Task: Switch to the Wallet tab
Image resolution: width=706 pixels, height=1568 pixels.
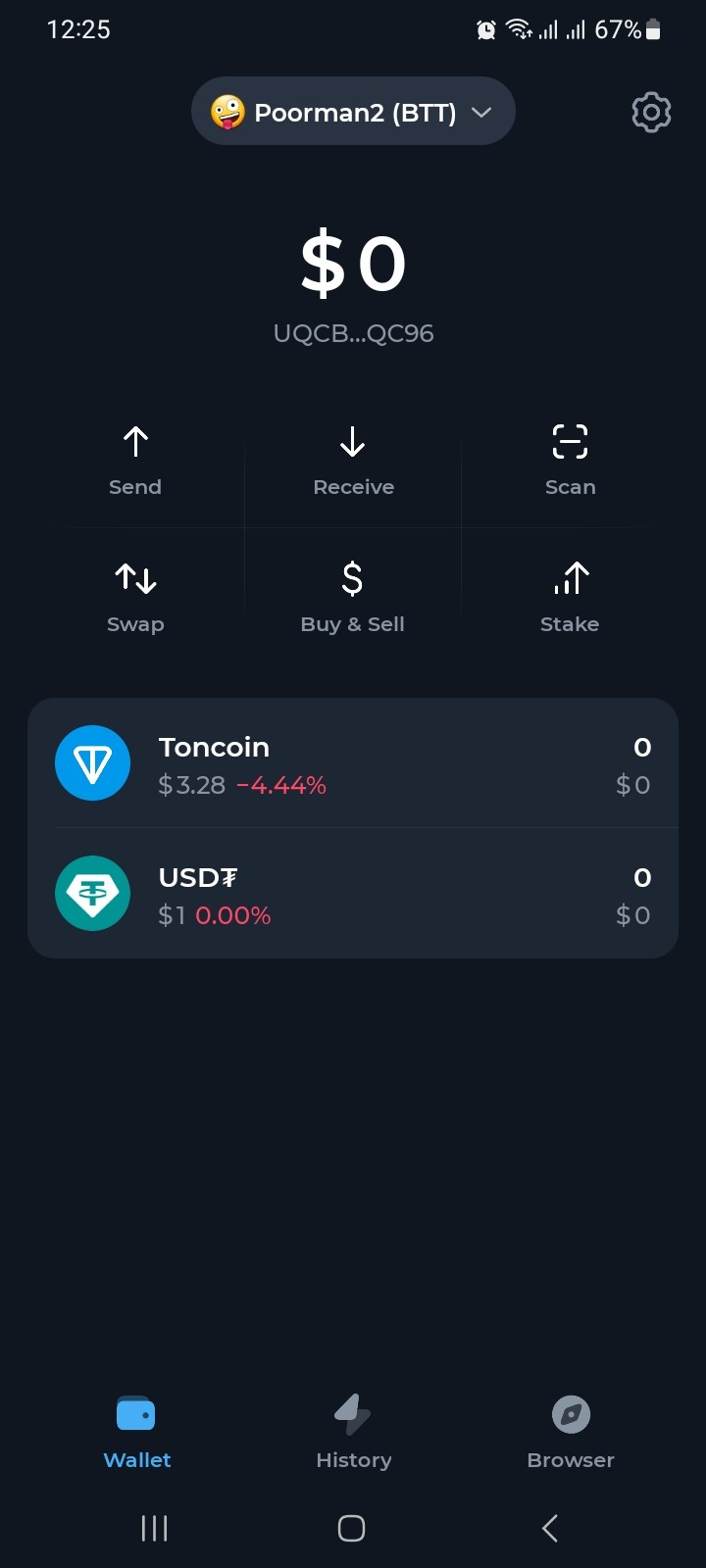Action: [136, 1433]
